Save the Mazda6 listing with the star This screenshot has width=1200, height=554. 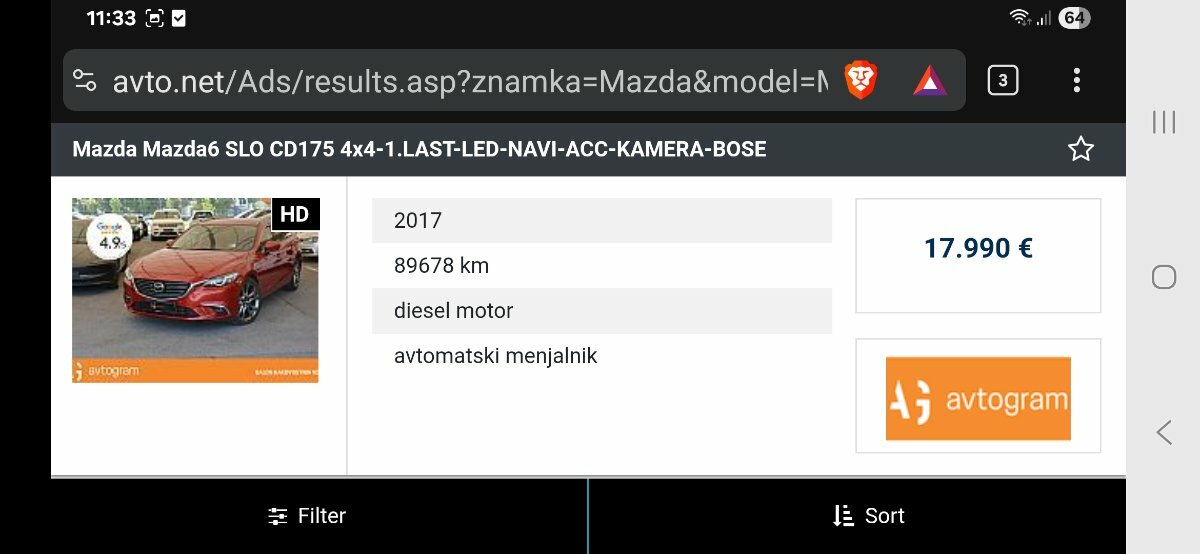[x=1080, y=150]
